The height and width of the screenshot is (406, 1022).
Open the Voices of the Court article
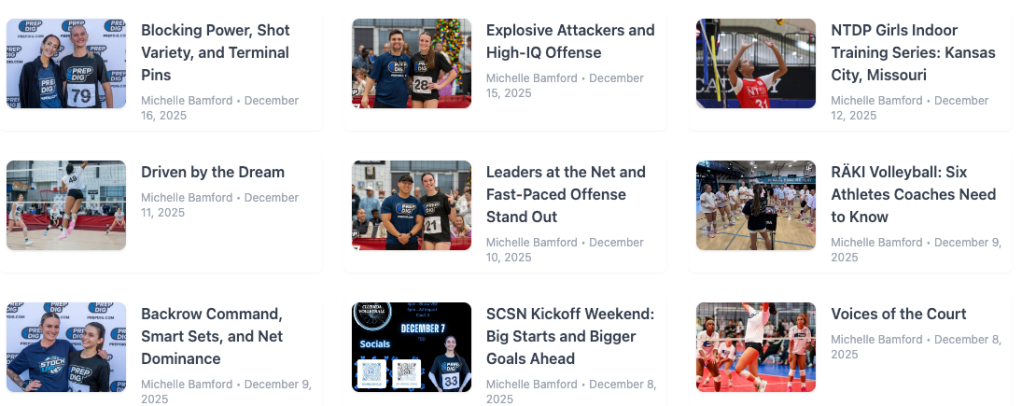click(898, 314)
